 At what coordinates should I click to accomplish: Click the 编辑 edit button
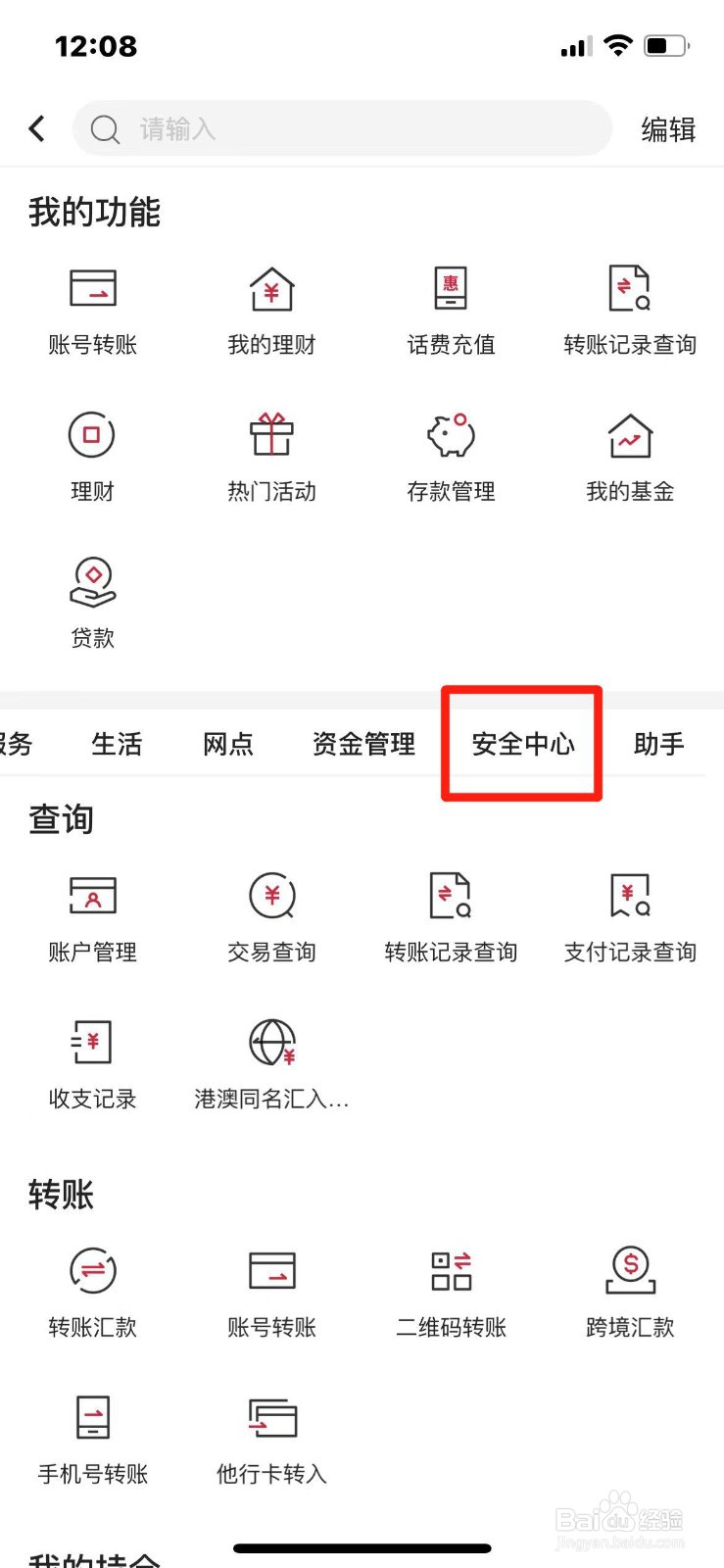click(667, 128)
